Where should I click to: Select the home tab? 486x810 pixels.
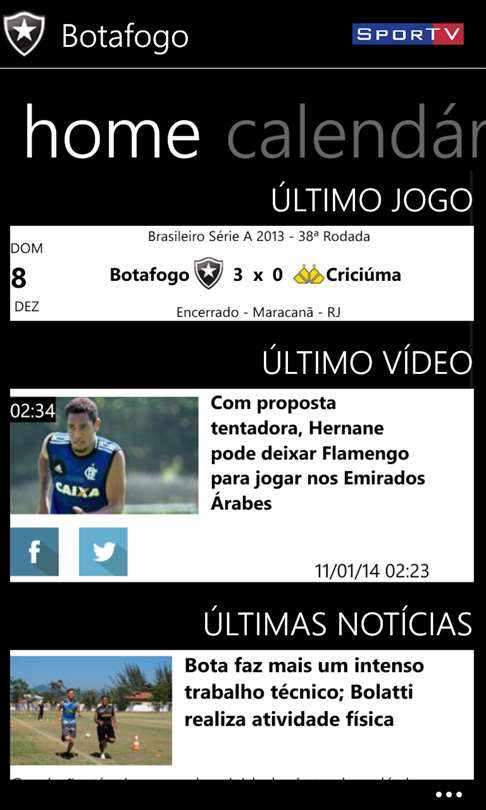click(x=112, y=132)
